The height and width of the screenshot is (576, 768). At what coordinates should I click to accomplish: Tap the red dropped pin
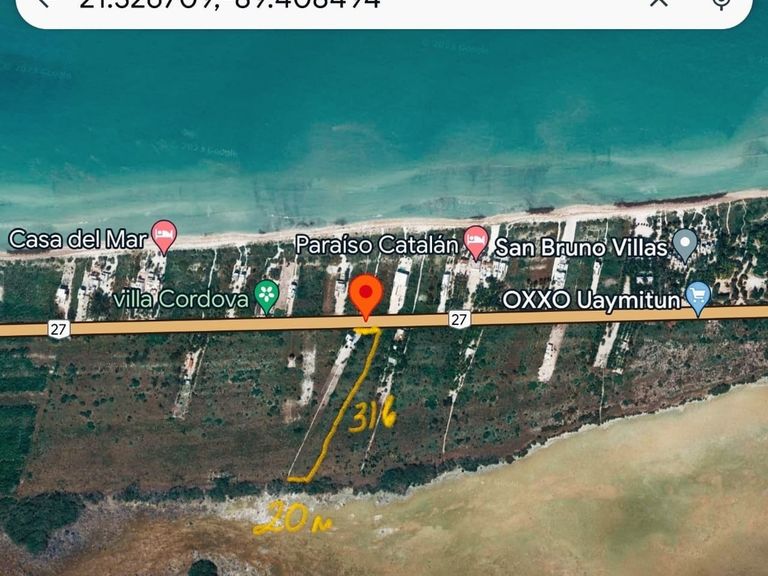[367, 295]
